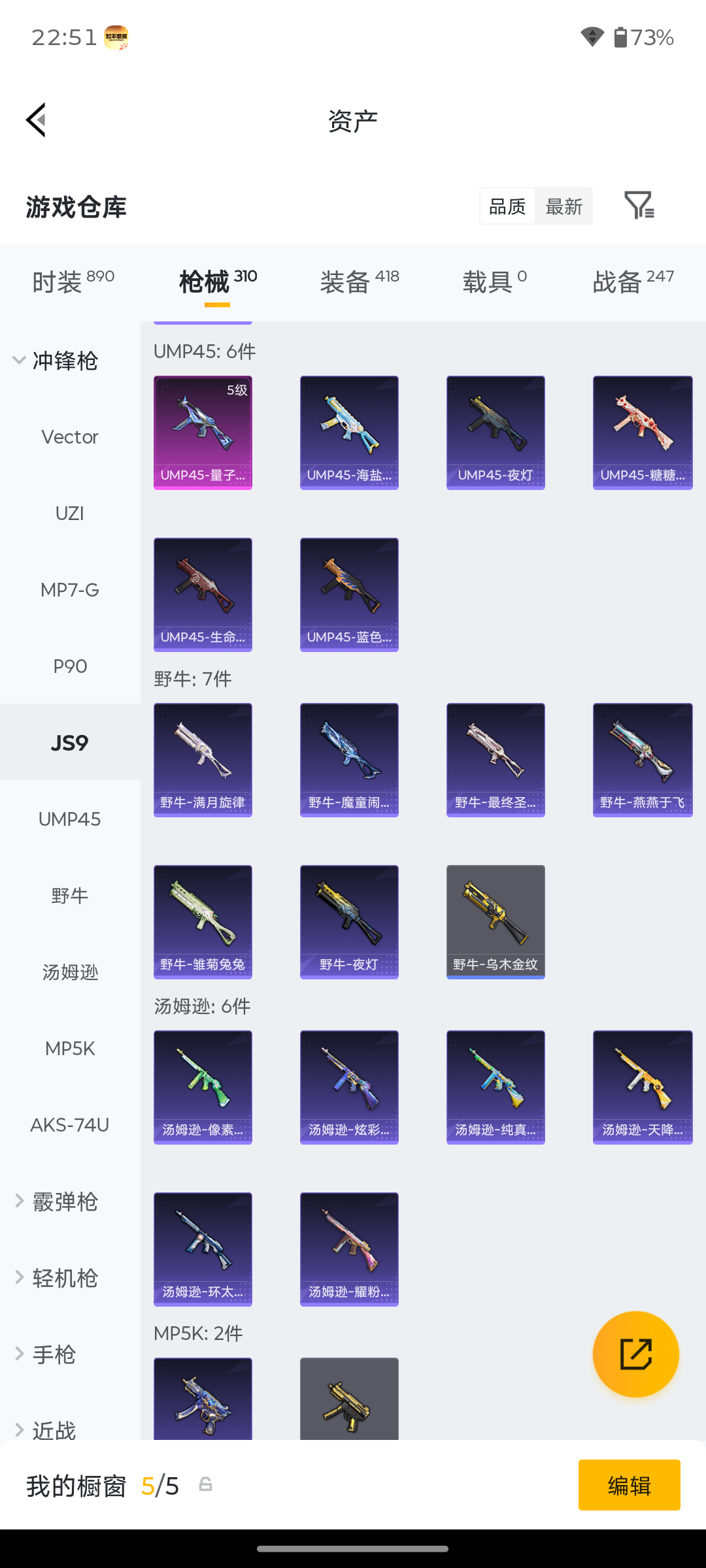The width and height of the screenshot is (706, 1568).
Task: Tap the orange floating share button
Action: 635,1354
